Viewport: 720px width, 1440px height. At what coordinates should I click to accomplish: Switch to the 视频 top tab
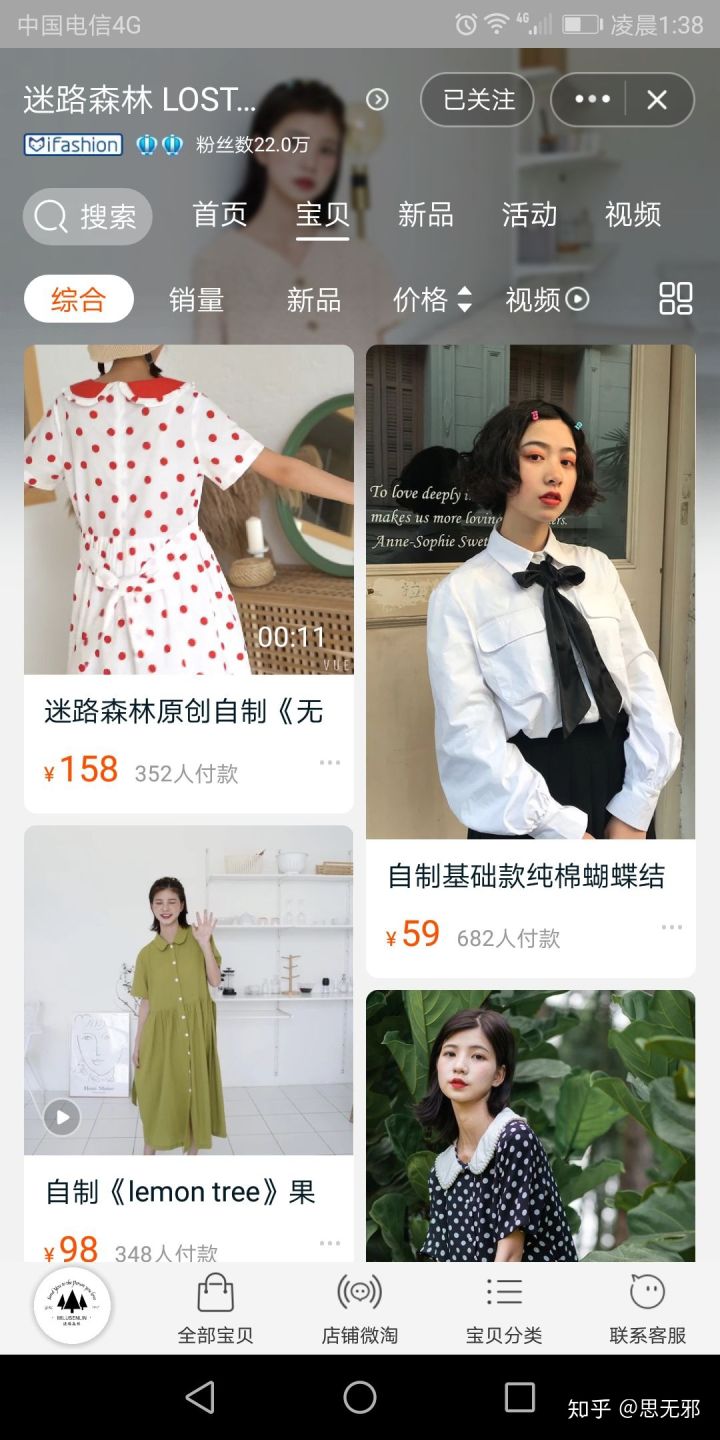pyautogui.click(x=632, y=215)
